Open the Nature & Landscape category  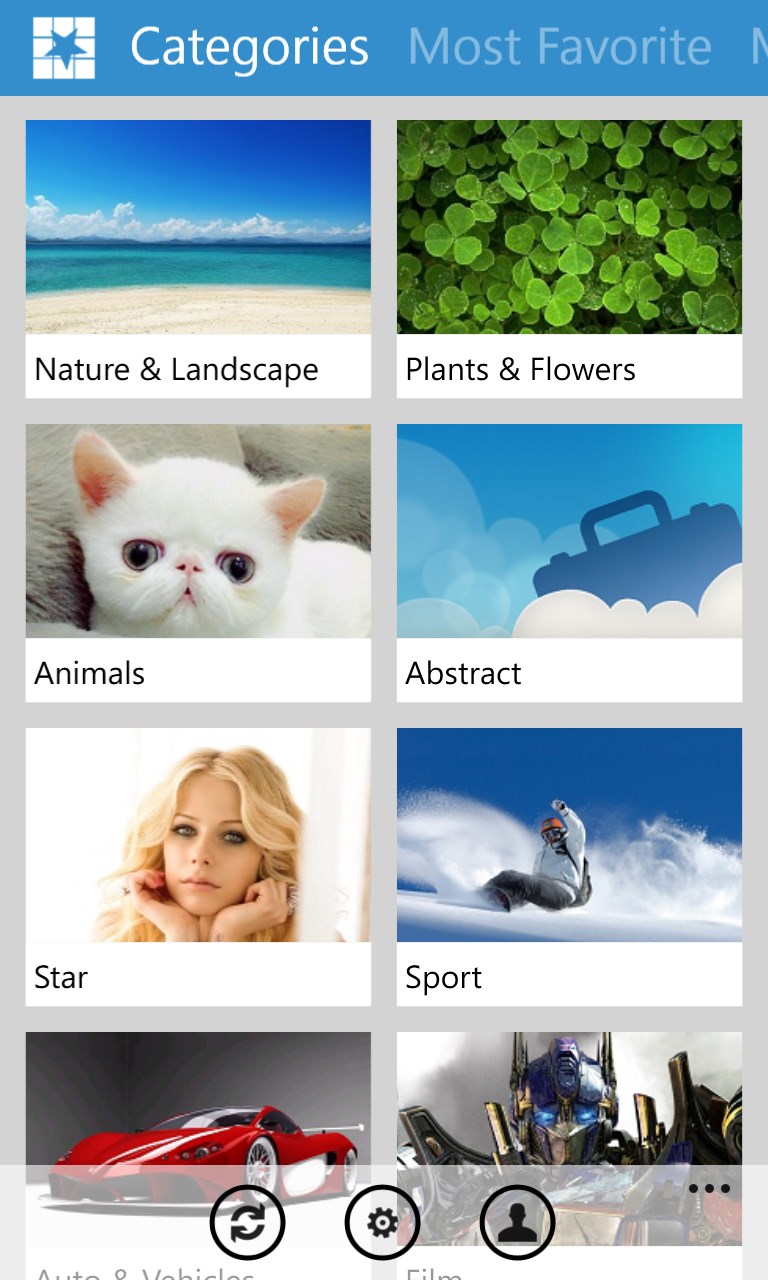click(x=198, y=258)
